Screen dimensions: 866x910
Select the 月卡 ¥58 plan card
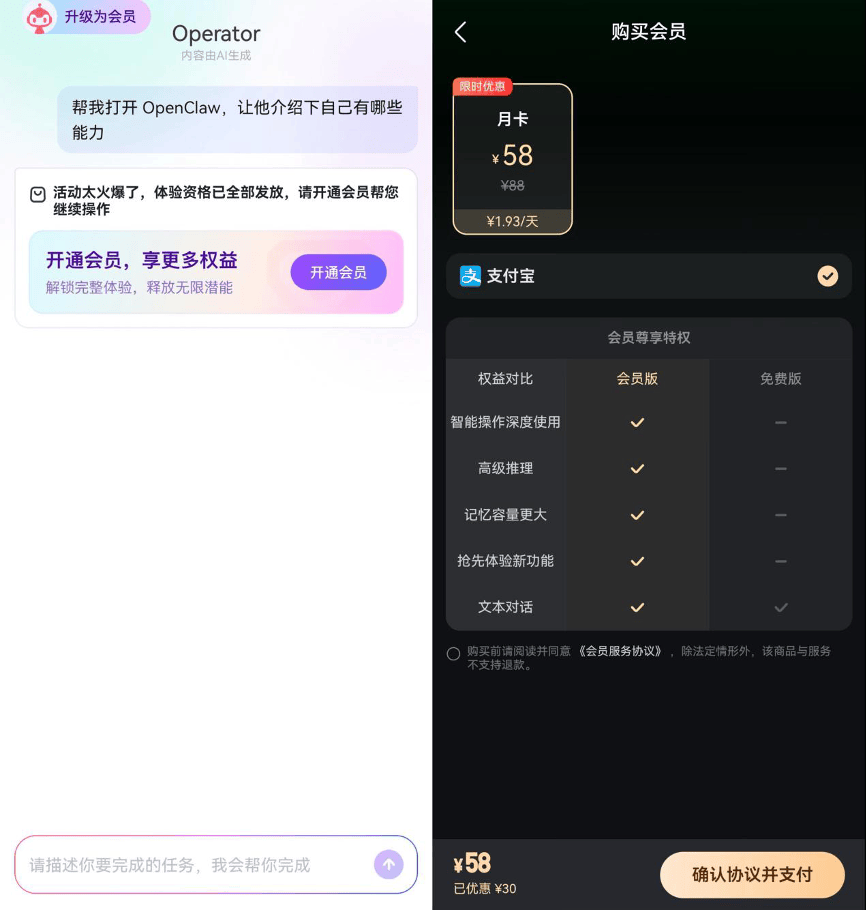pos(512,158)
